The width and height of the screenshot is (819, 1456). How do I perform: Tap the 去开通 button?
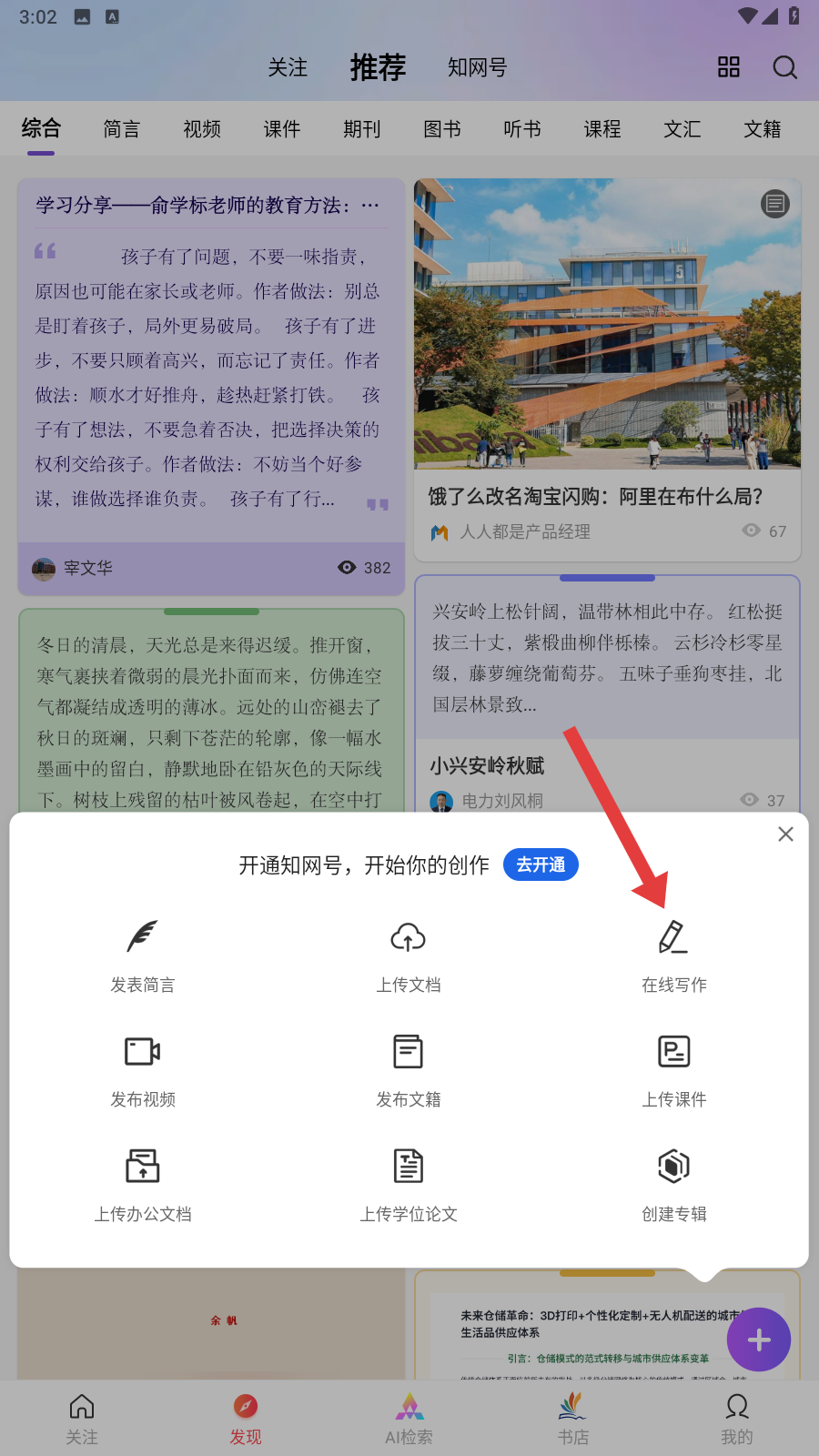541,864
